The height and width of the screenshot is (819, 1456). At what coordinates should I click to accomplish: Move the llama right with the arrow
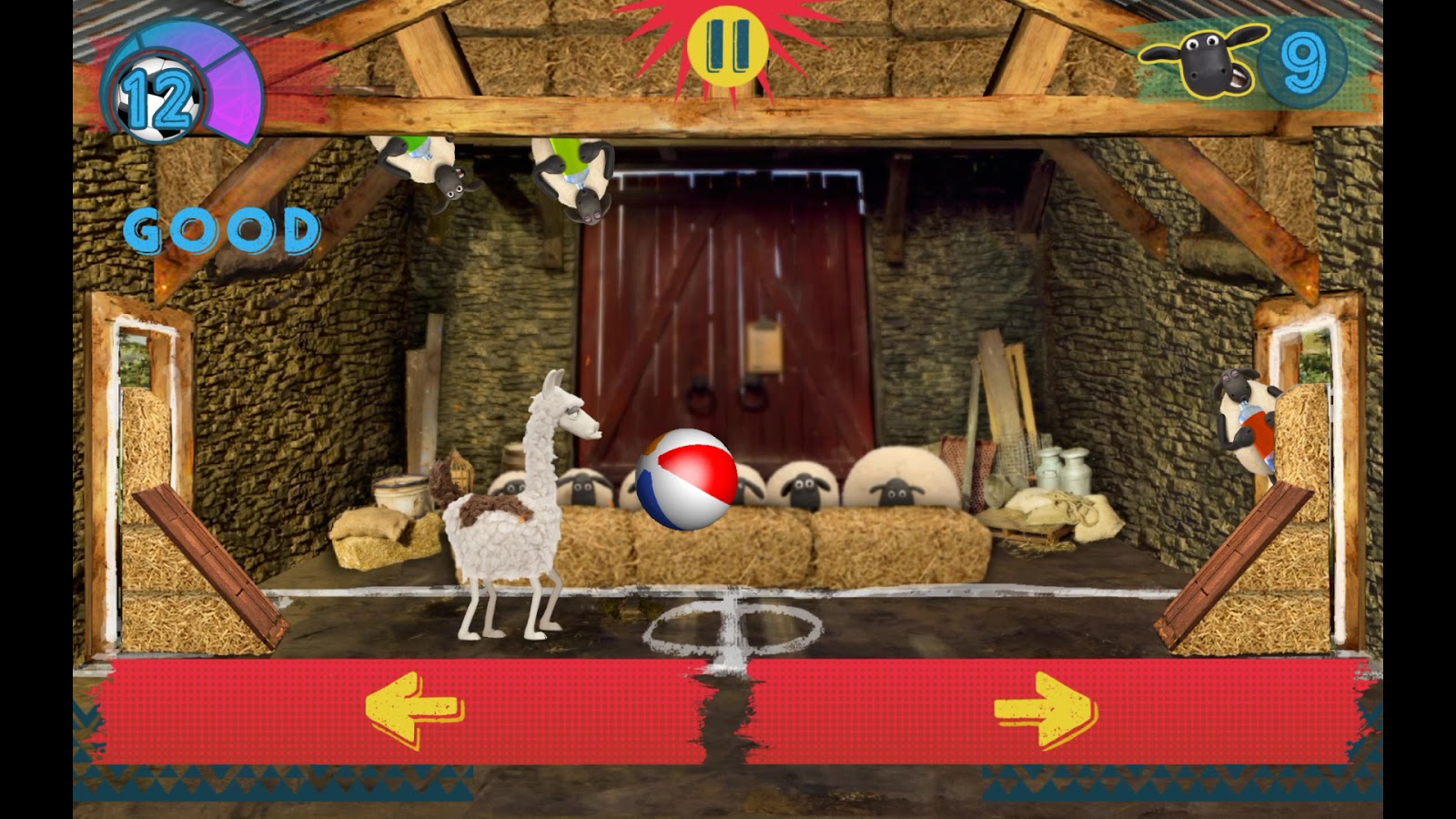[1045, 711]
